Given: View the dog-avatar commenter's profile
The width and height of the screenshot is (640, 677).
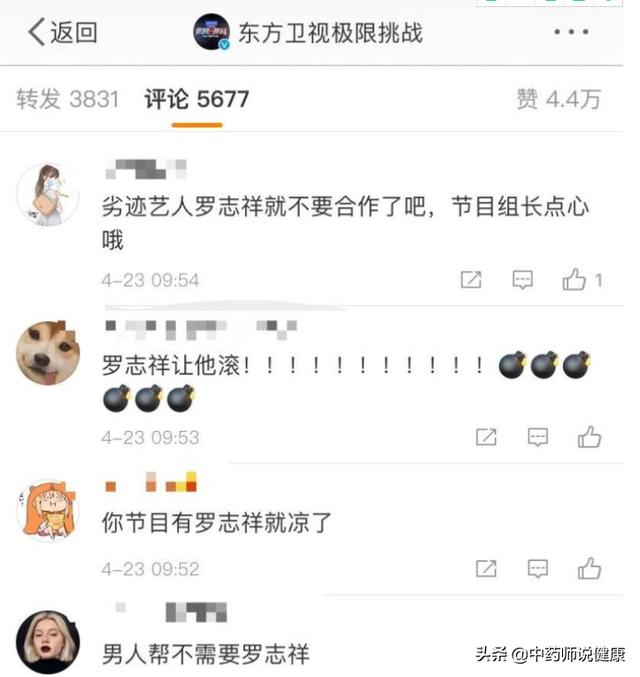Looking at the screenshot, I should pyautogui.click(x=48, y=350).
